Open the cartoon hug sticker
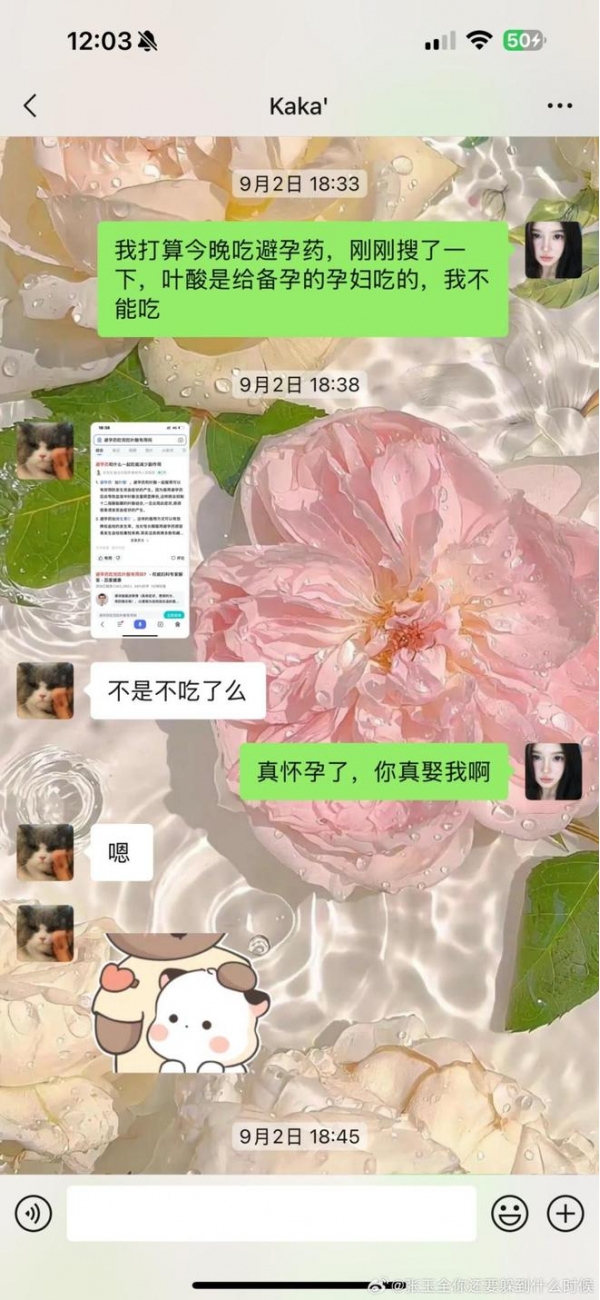Viewport: 600px width, 1300px height. point(180,1005)
